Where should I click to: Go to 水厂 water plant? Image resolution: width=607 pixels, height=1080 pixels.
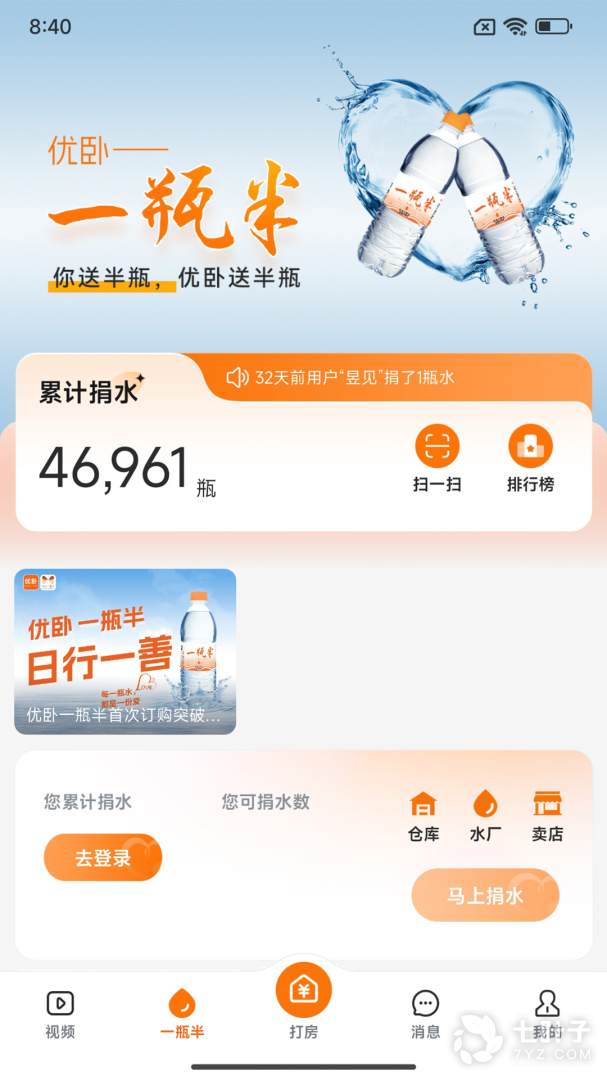[x=485, y=816]
